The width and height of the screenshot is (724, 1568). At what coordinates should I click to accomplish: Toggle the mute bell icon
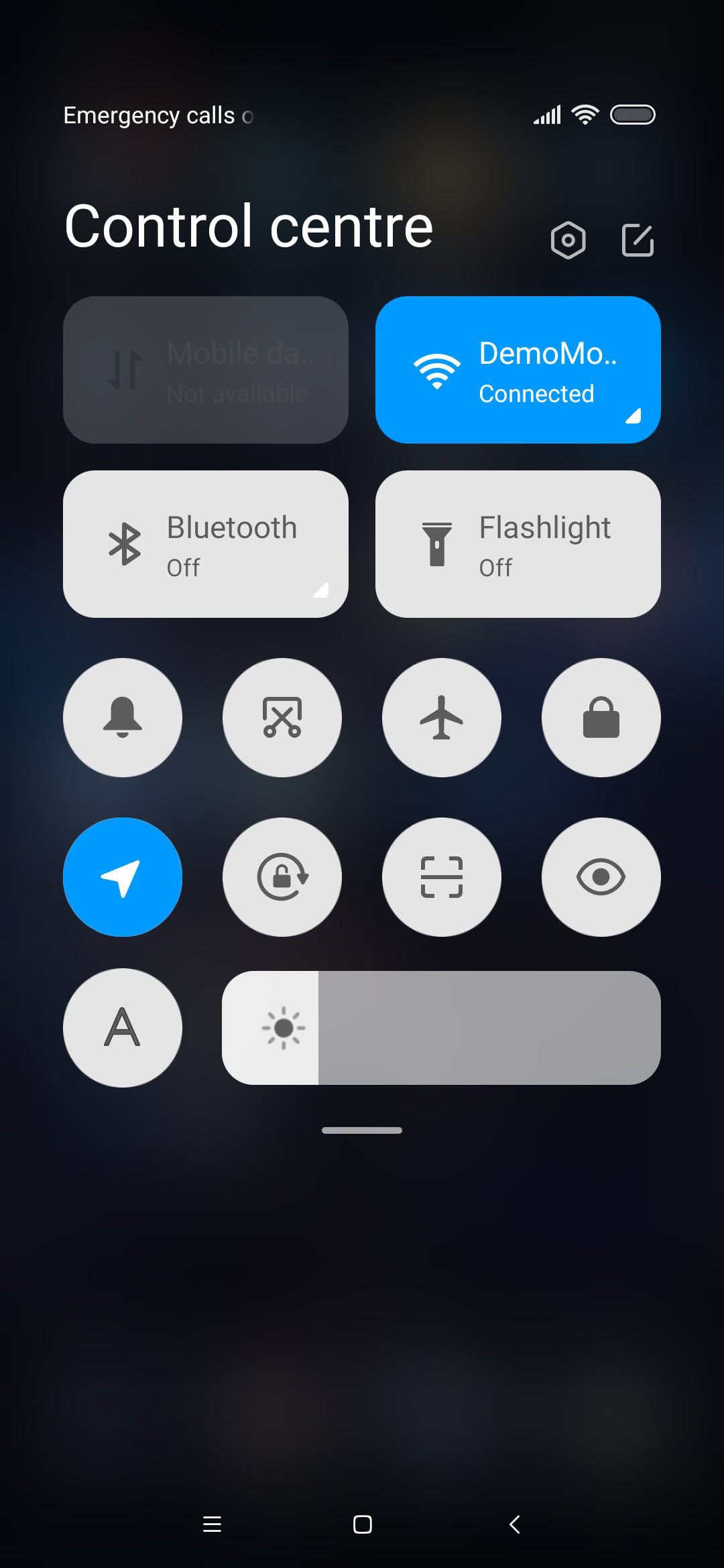pyautogui.click(x=123, y=718)
